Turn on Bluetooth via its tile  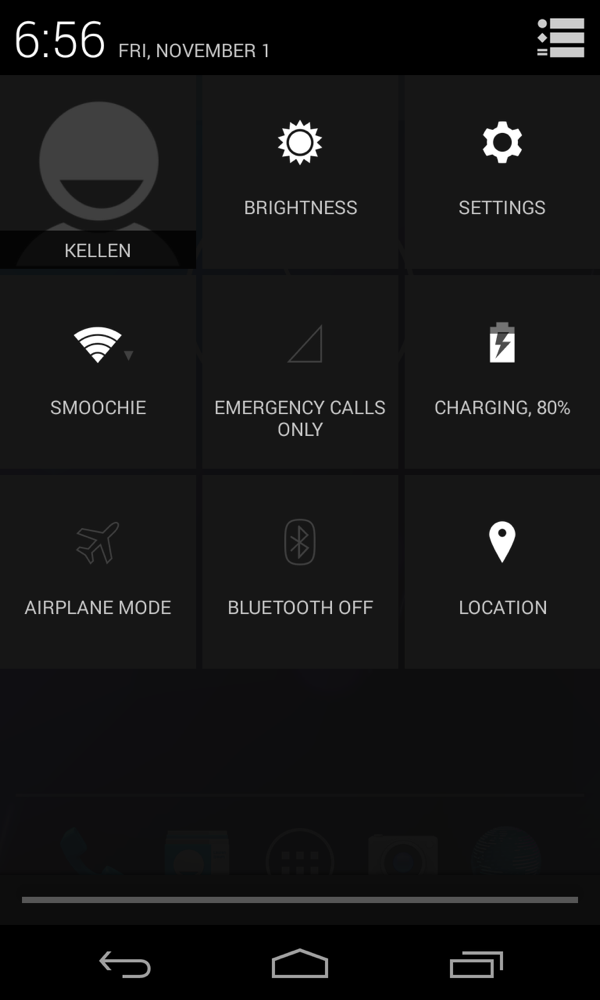(x=300, y=570)
